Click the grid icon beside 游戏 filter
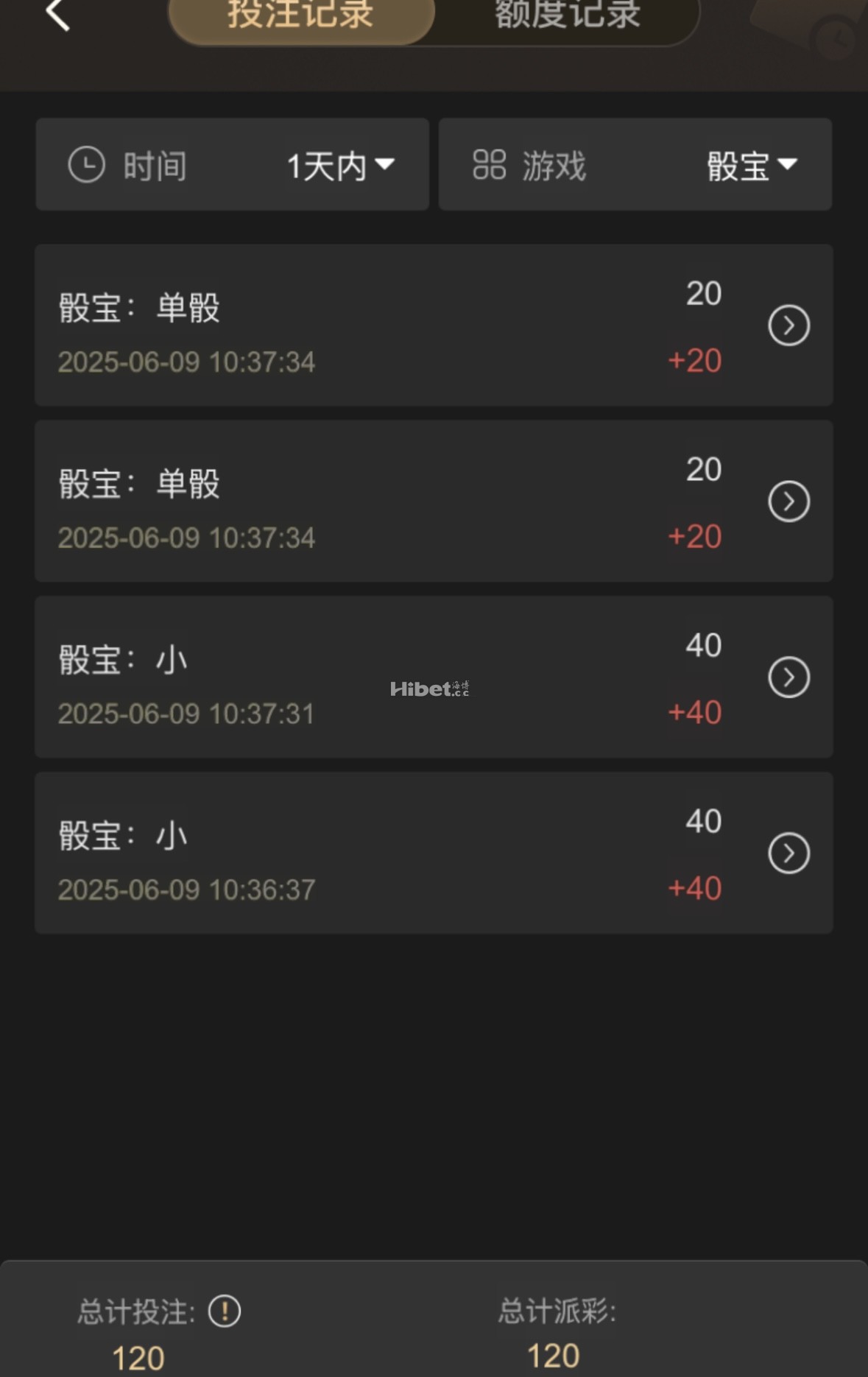The width and height of the screenshot is (868, 1377). [490, 165]
